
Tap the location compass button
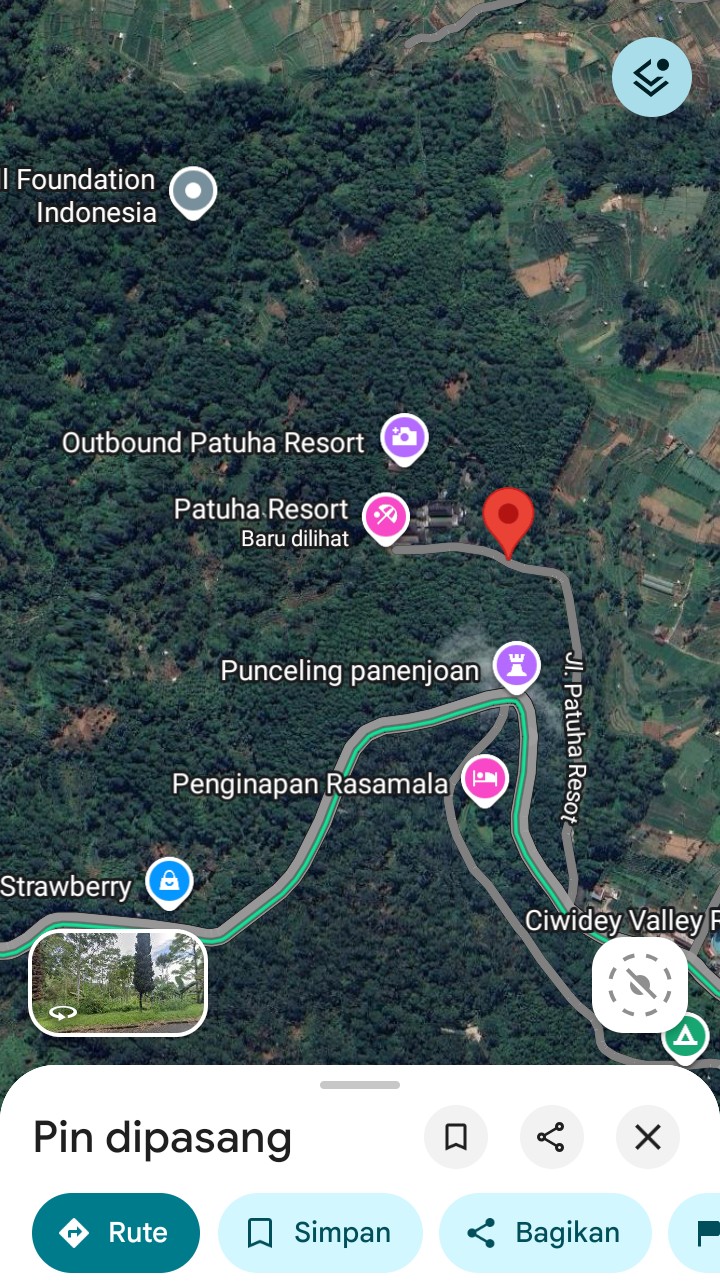(x=640, y=985)
